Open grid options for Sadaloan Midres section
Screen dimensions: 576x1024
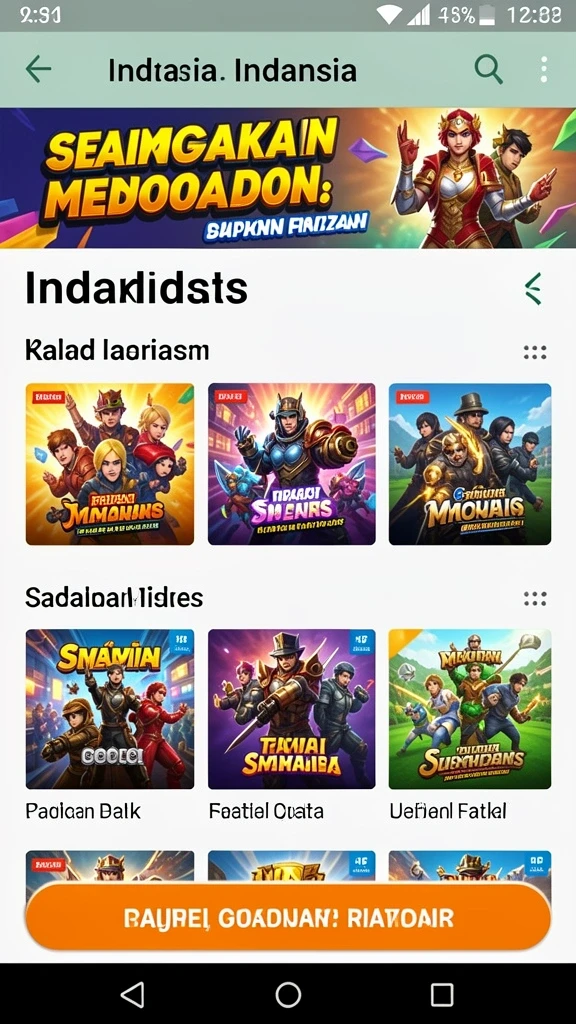click(x=535, y=599)
